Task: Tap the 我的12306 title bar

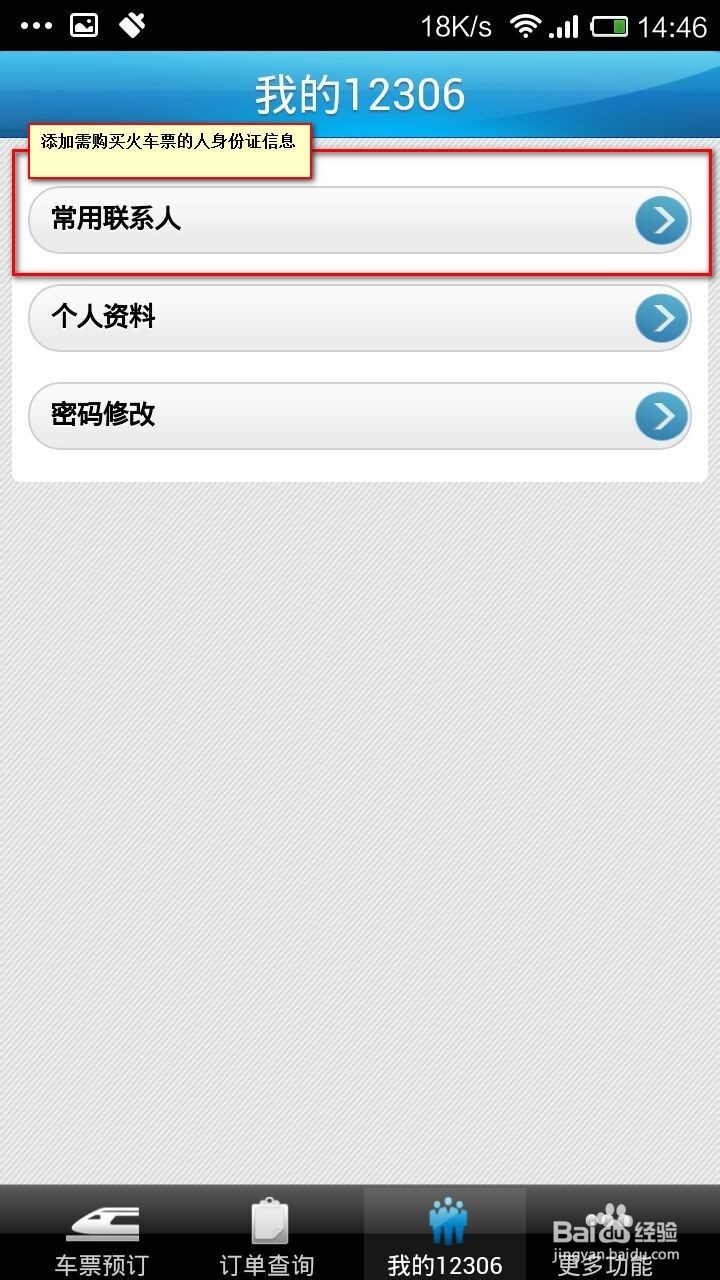Action: coord(360,94)
